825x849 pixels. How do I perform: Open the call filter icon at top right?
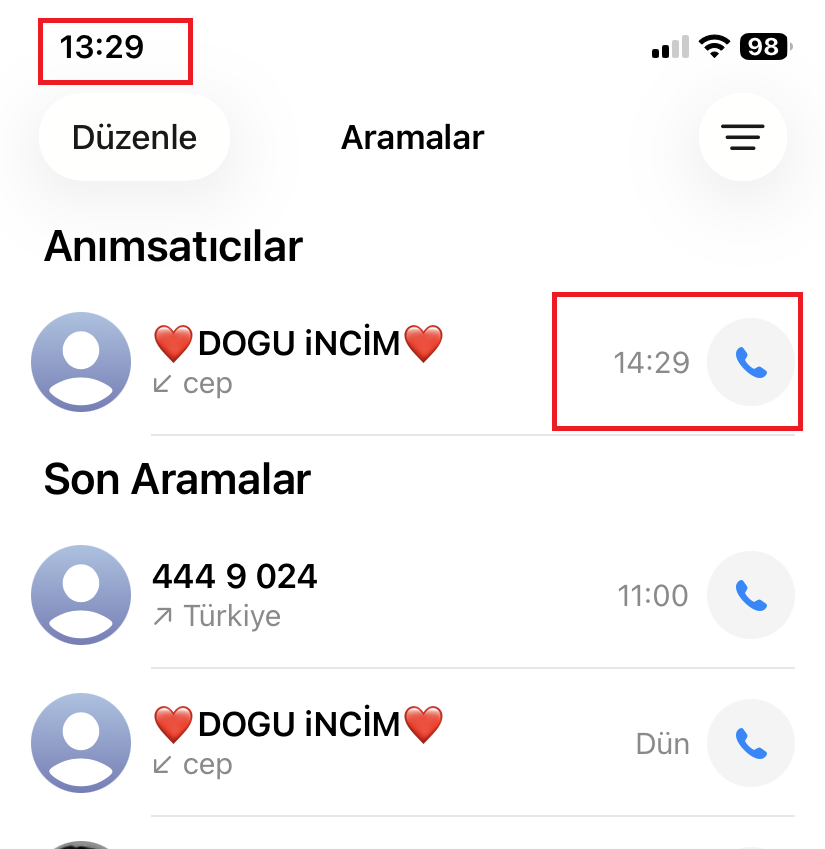[743, 137]
